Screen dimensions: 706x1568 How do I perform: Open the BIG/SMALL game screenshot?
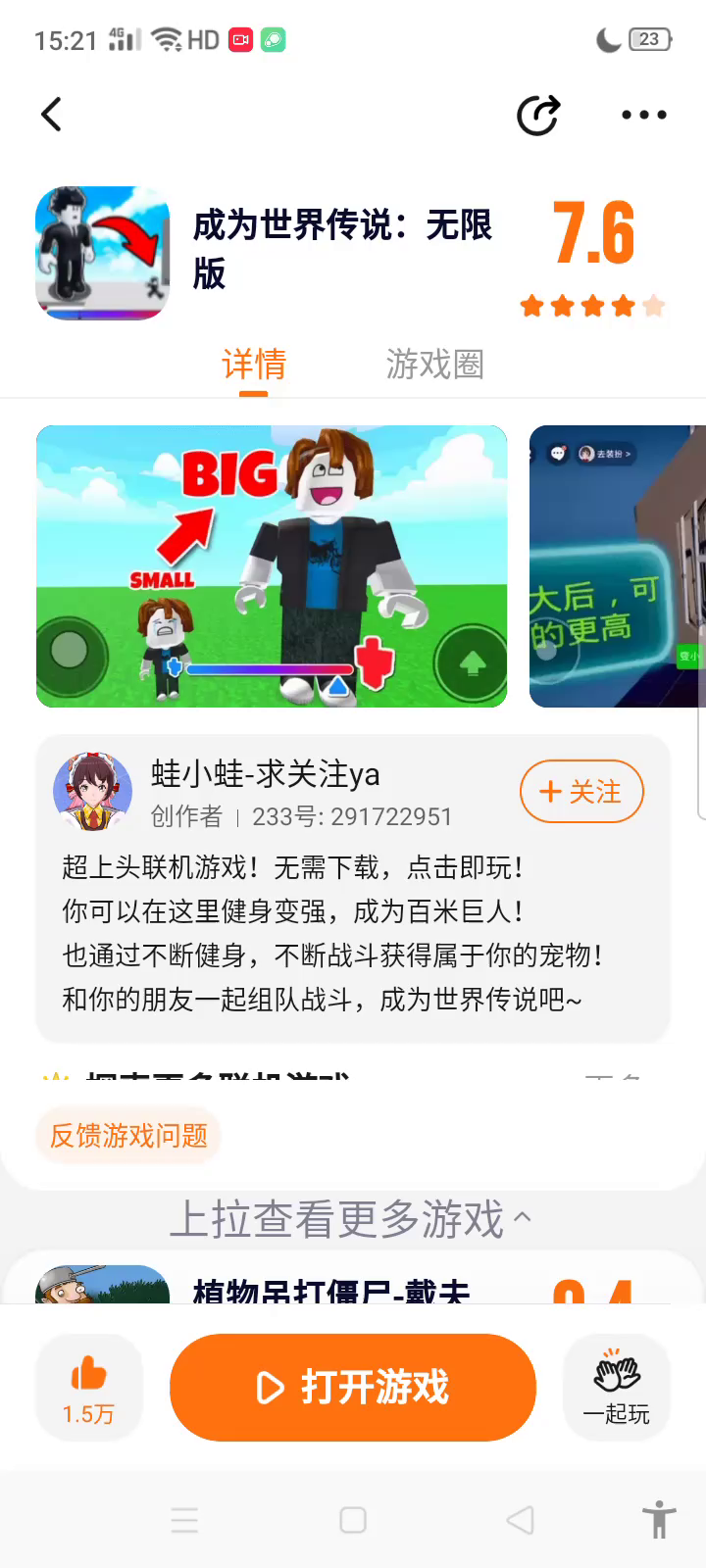click(x=272, y=566)
